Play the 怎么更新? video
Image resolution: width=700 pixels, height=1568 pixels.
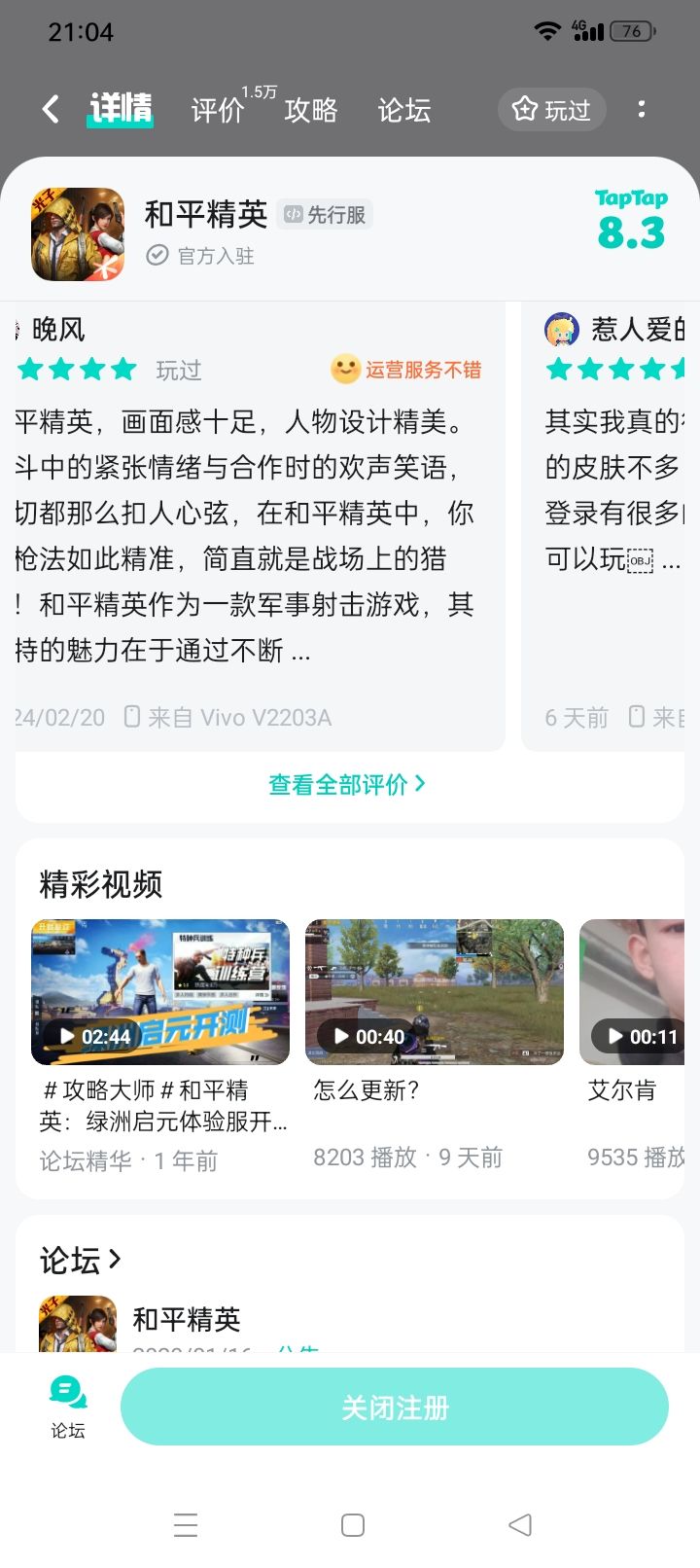(x=435, y=992)
